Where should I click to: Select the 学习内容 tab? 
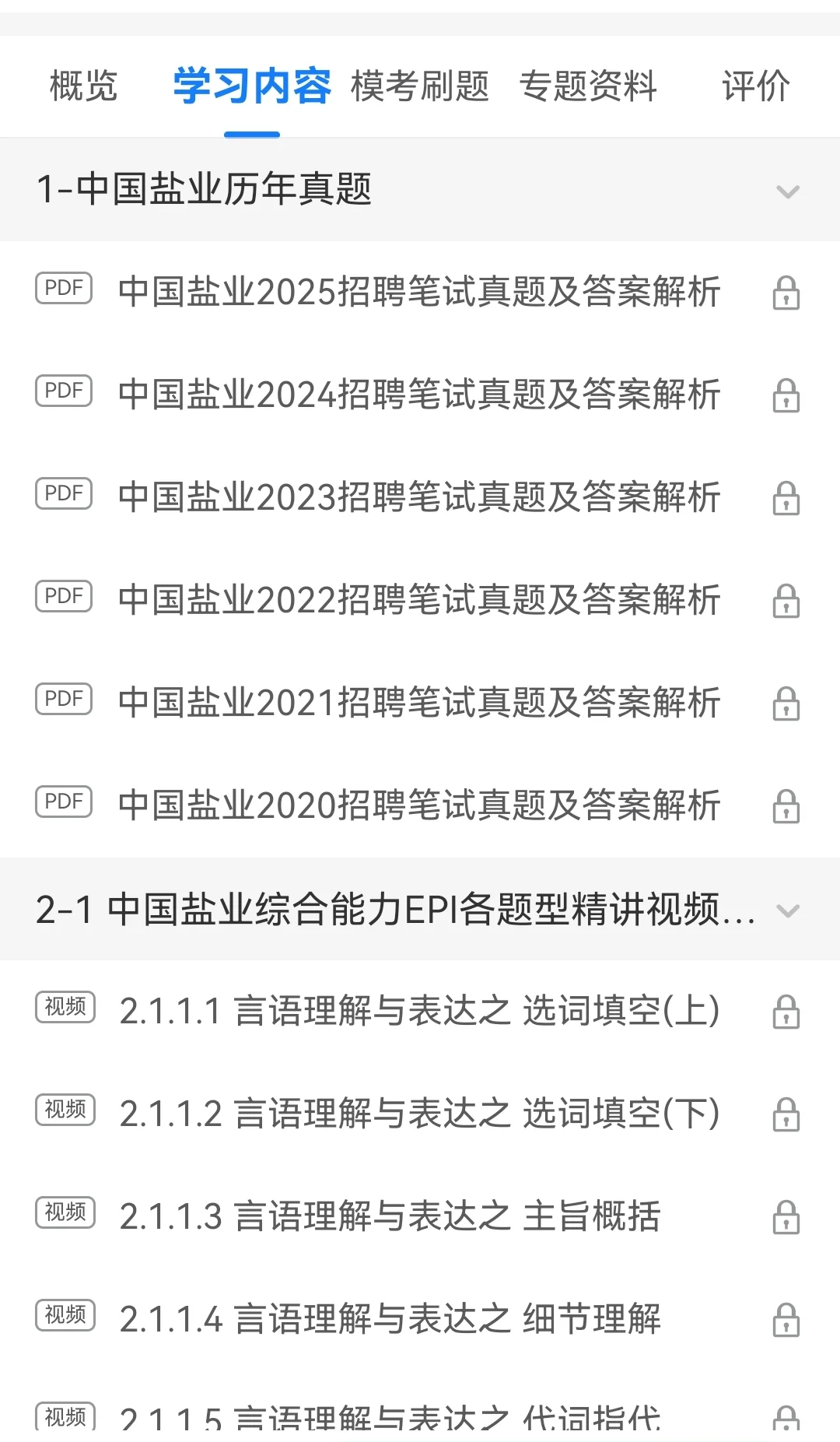[x=251, y=86]
